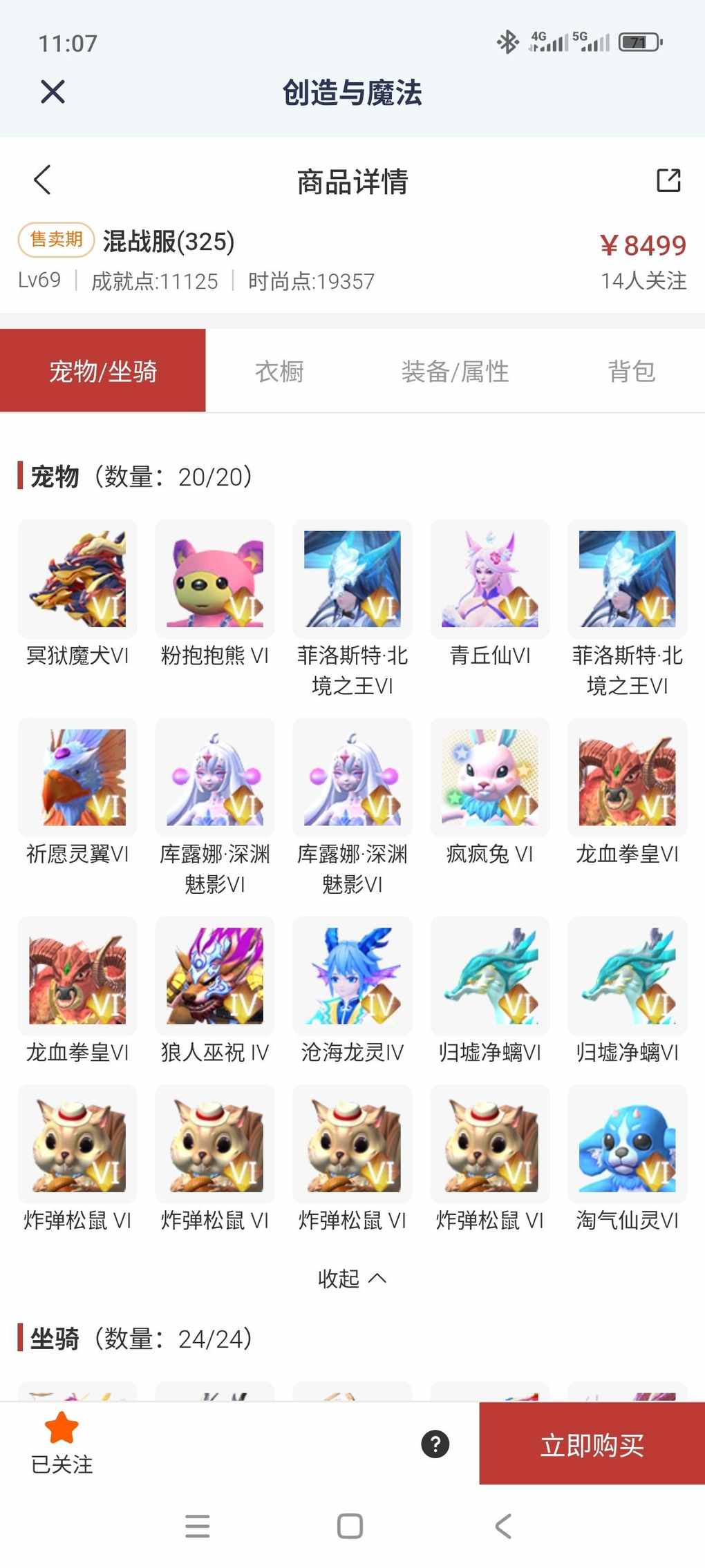Go back from 商品详情
Screen dimensions: 705x1568
42,180
